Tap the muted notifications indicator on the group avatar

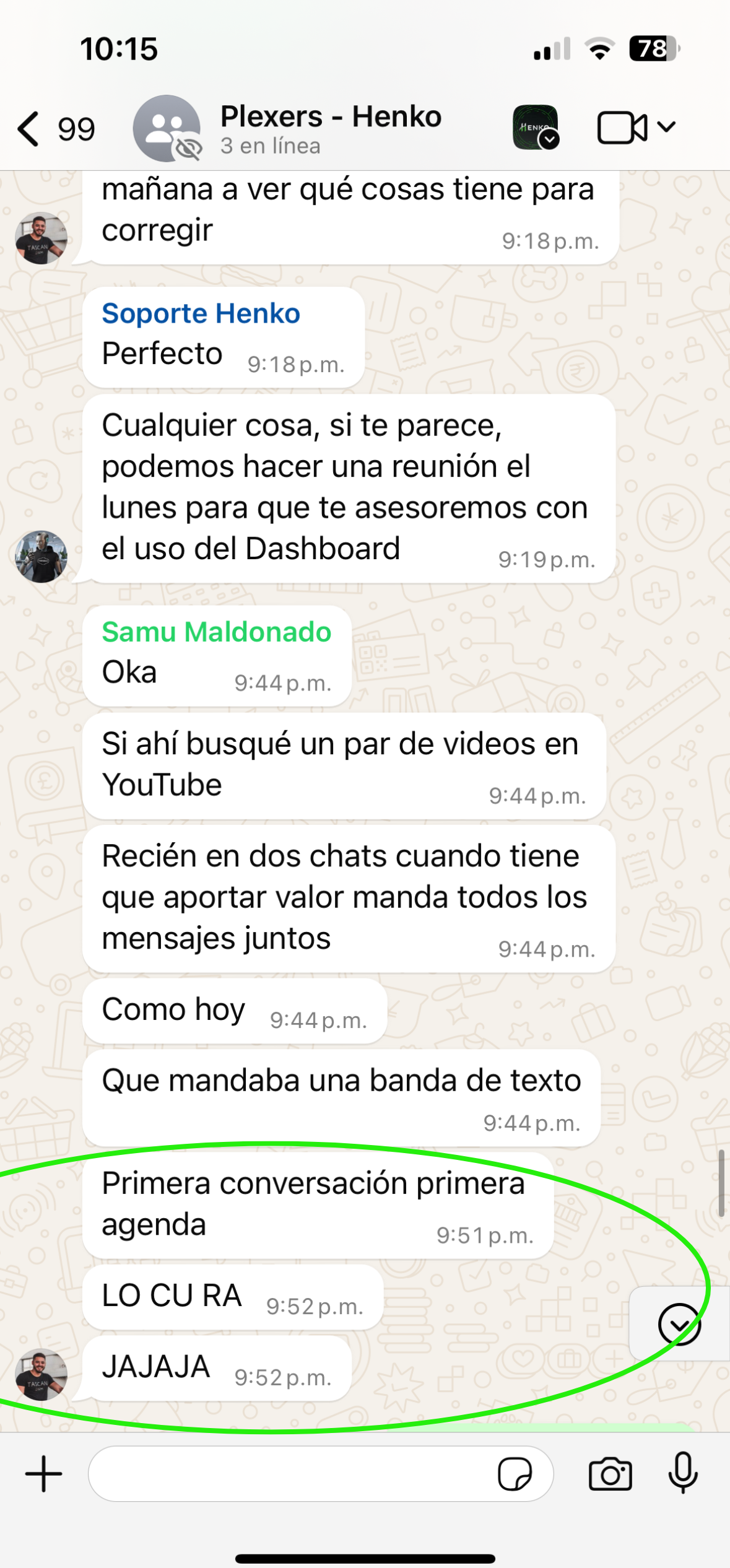(x=189, y=149)
